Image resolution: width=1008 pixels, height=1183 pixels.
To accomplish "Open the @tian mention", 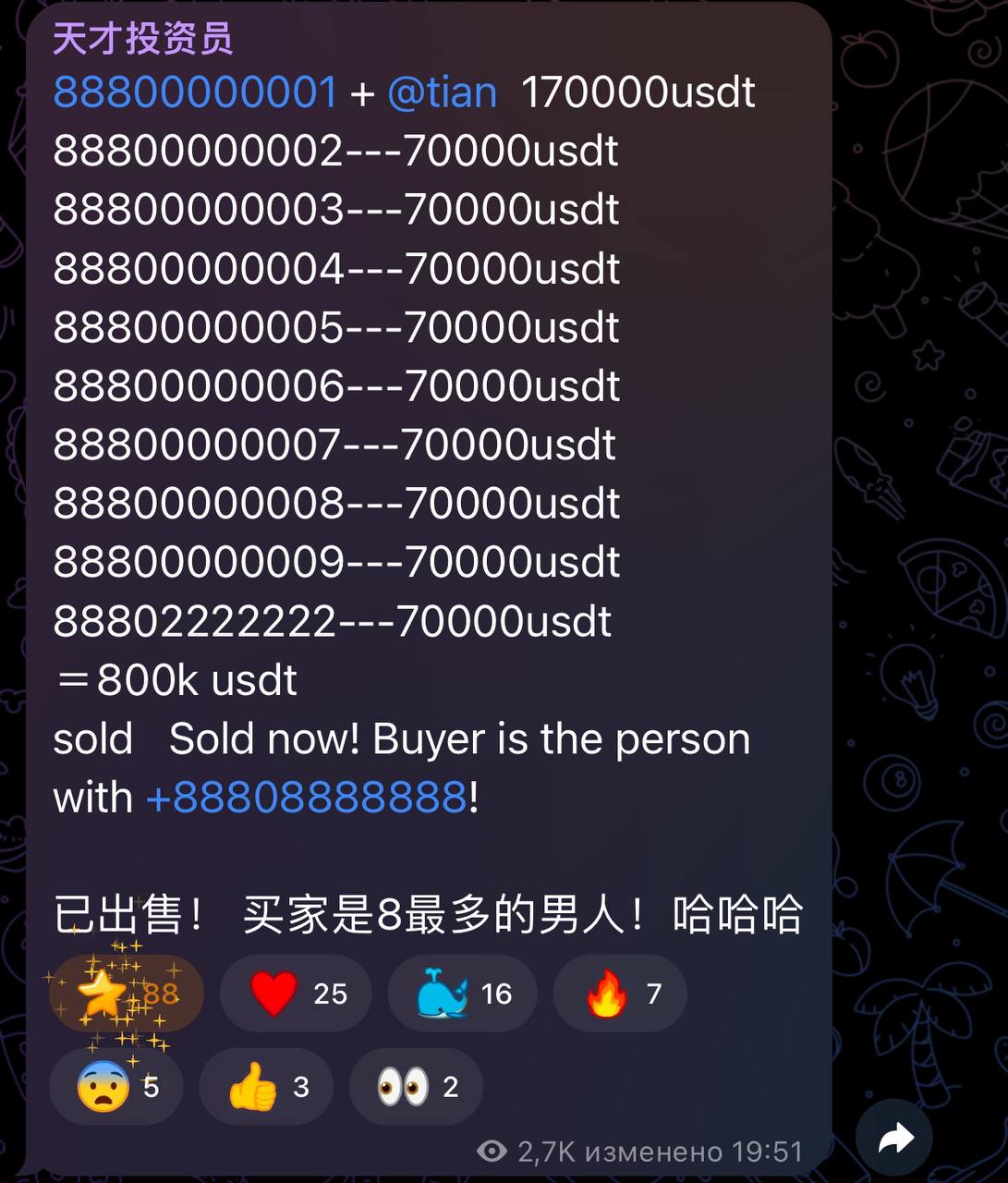I will [442, 92].
